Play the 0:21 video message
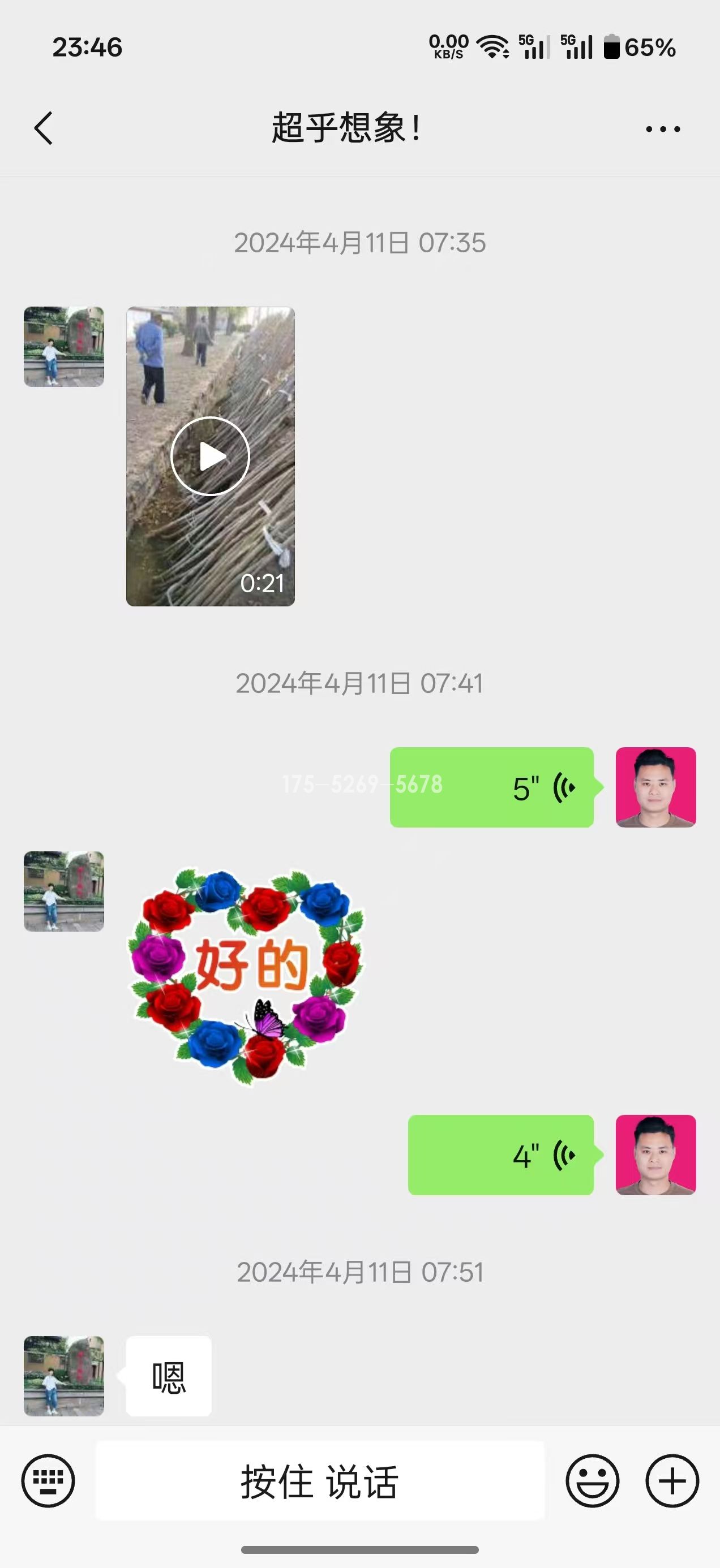 pyautogui.click(x=210, y=455)
